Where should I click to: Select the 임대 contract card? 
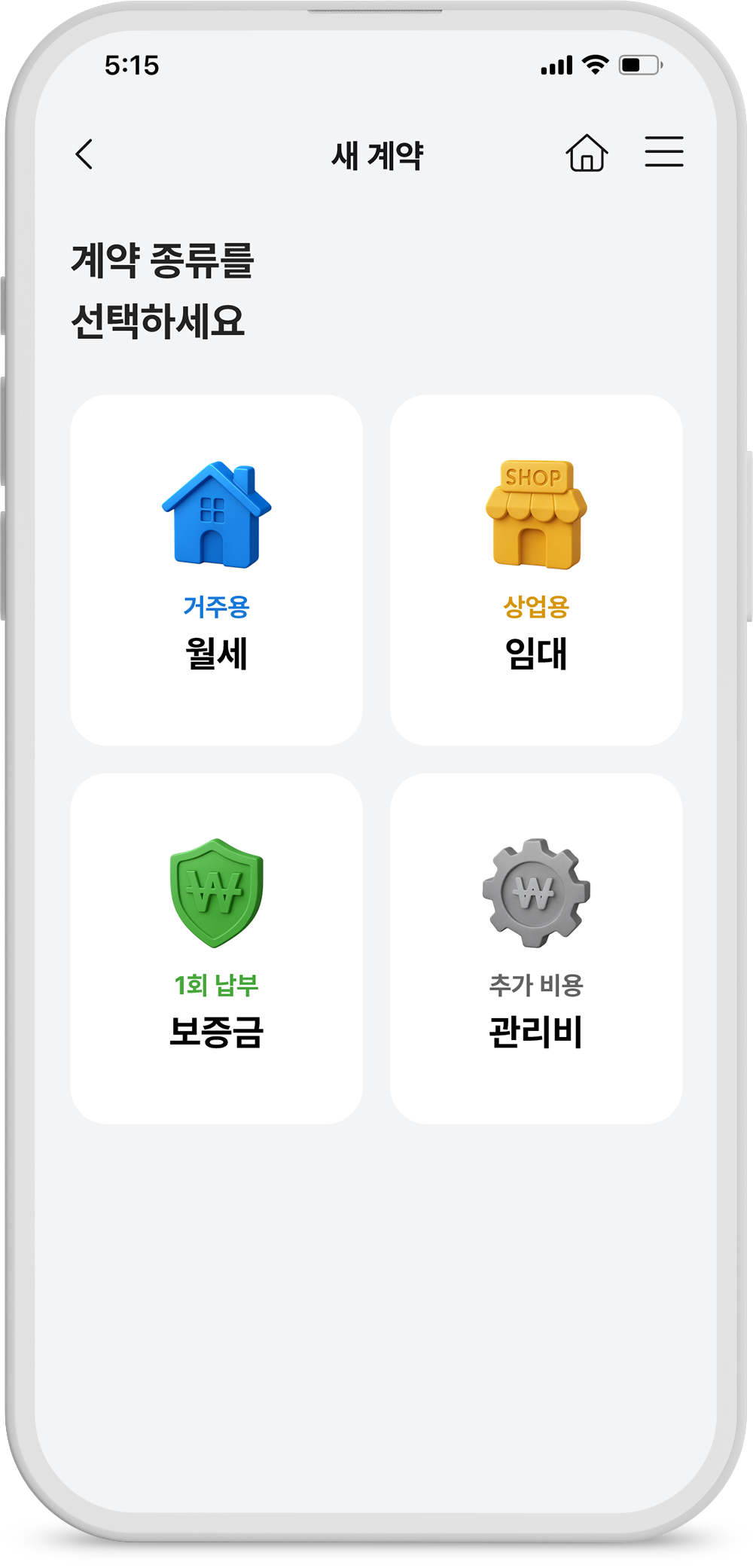pyautogui.click(x=536, y=569)
